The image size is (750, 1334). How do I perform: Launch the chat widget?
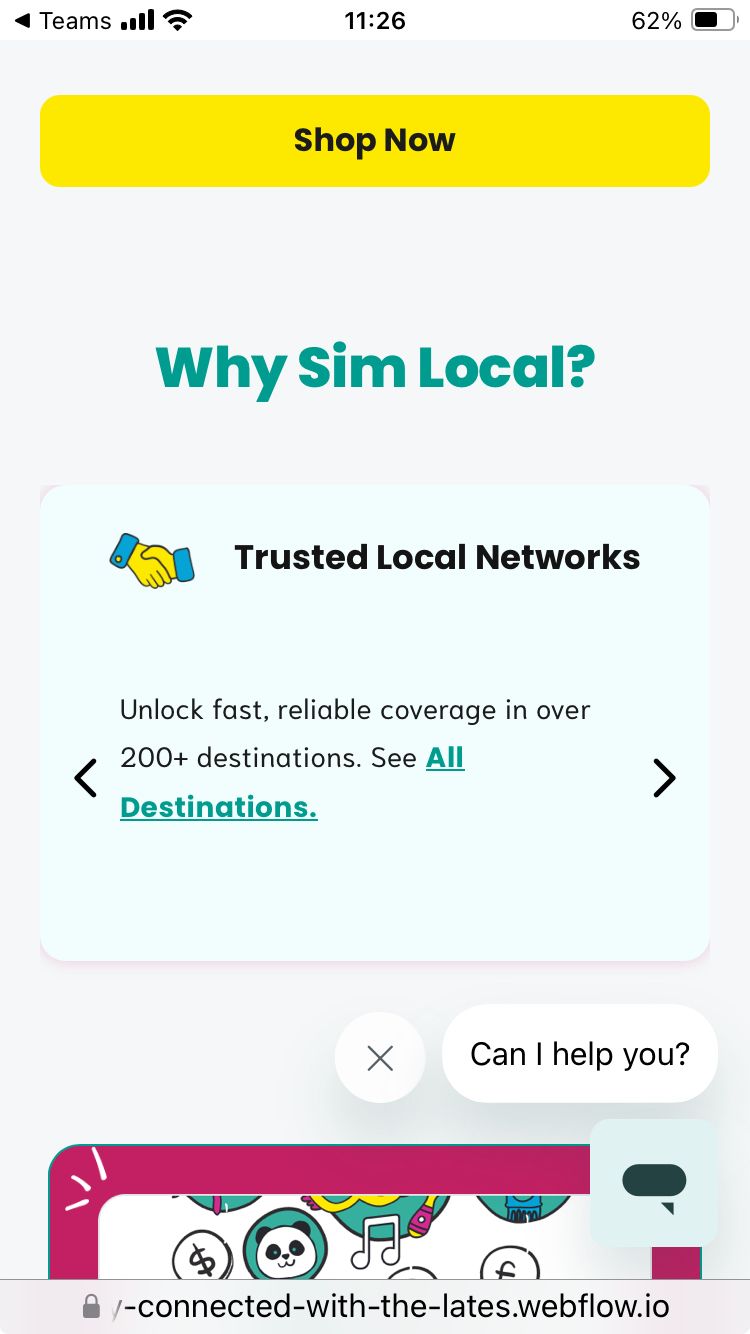tap(654, 1182)
